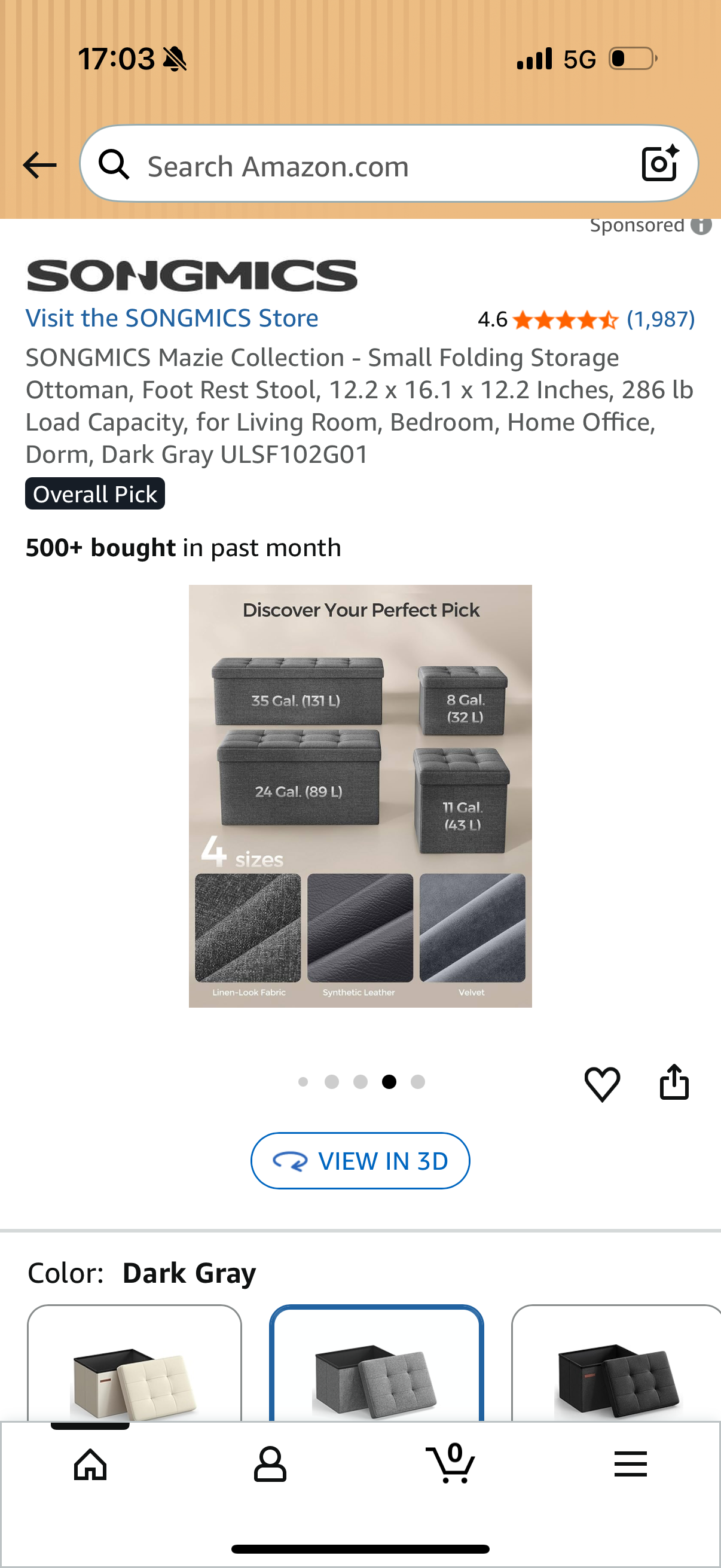
Task: Go back using the arrow
Action: [x=39, y=165]
